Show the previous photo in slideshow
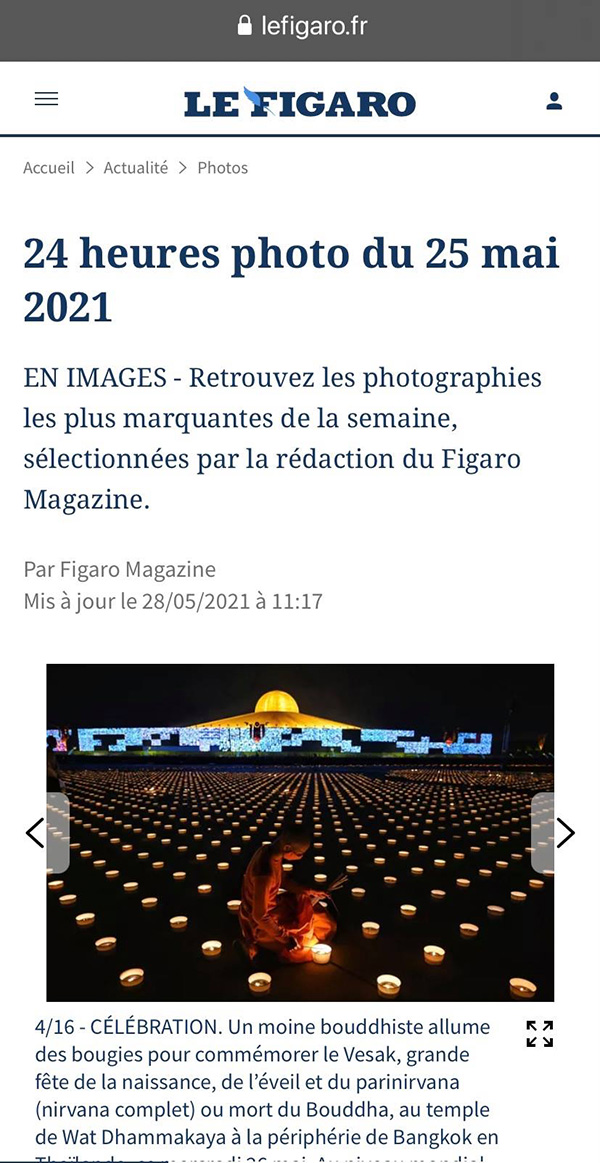 click(x=36, y=832)
